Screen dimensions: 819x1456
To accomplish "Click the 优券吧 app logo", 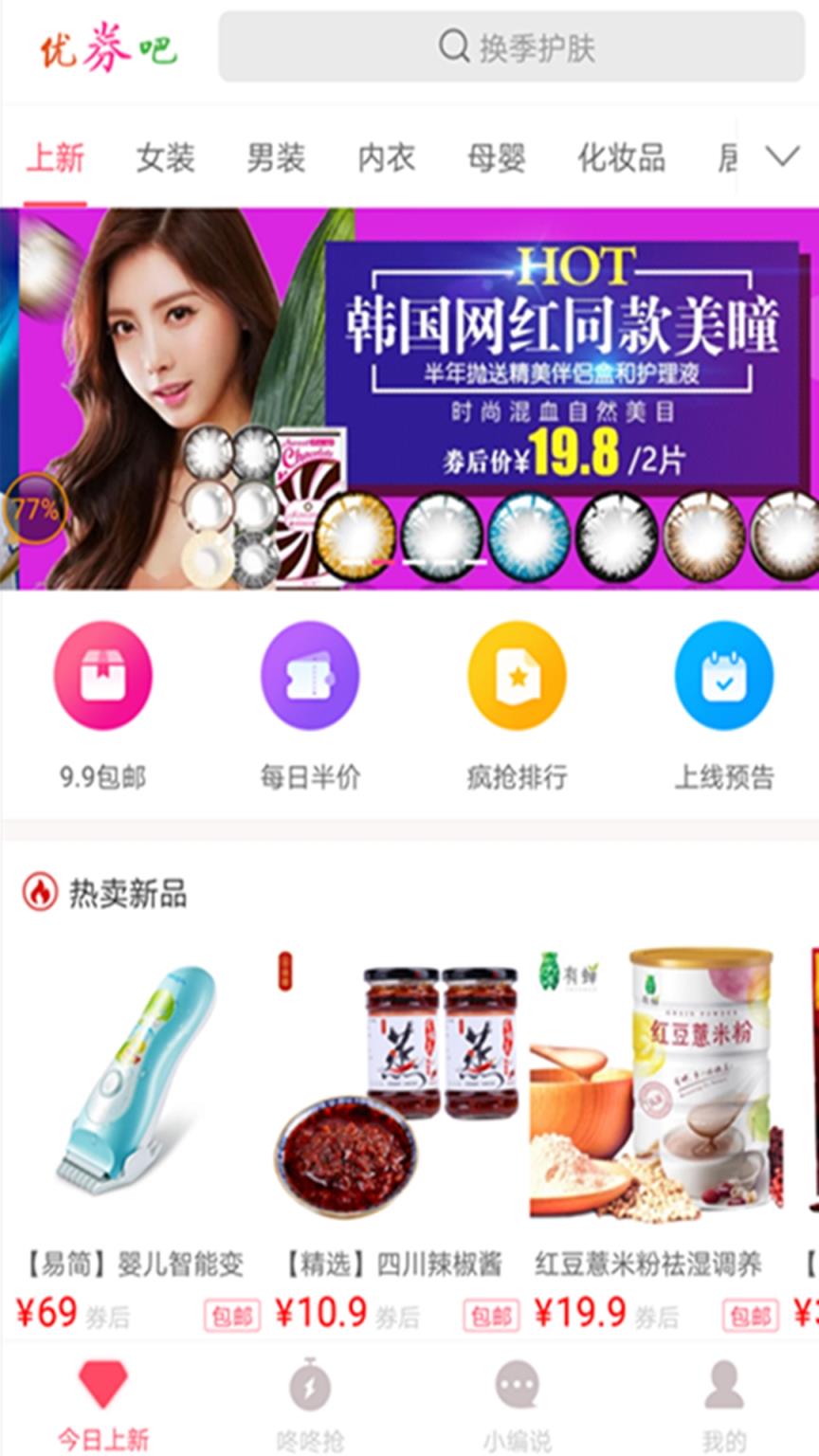I will pos(107,47).
